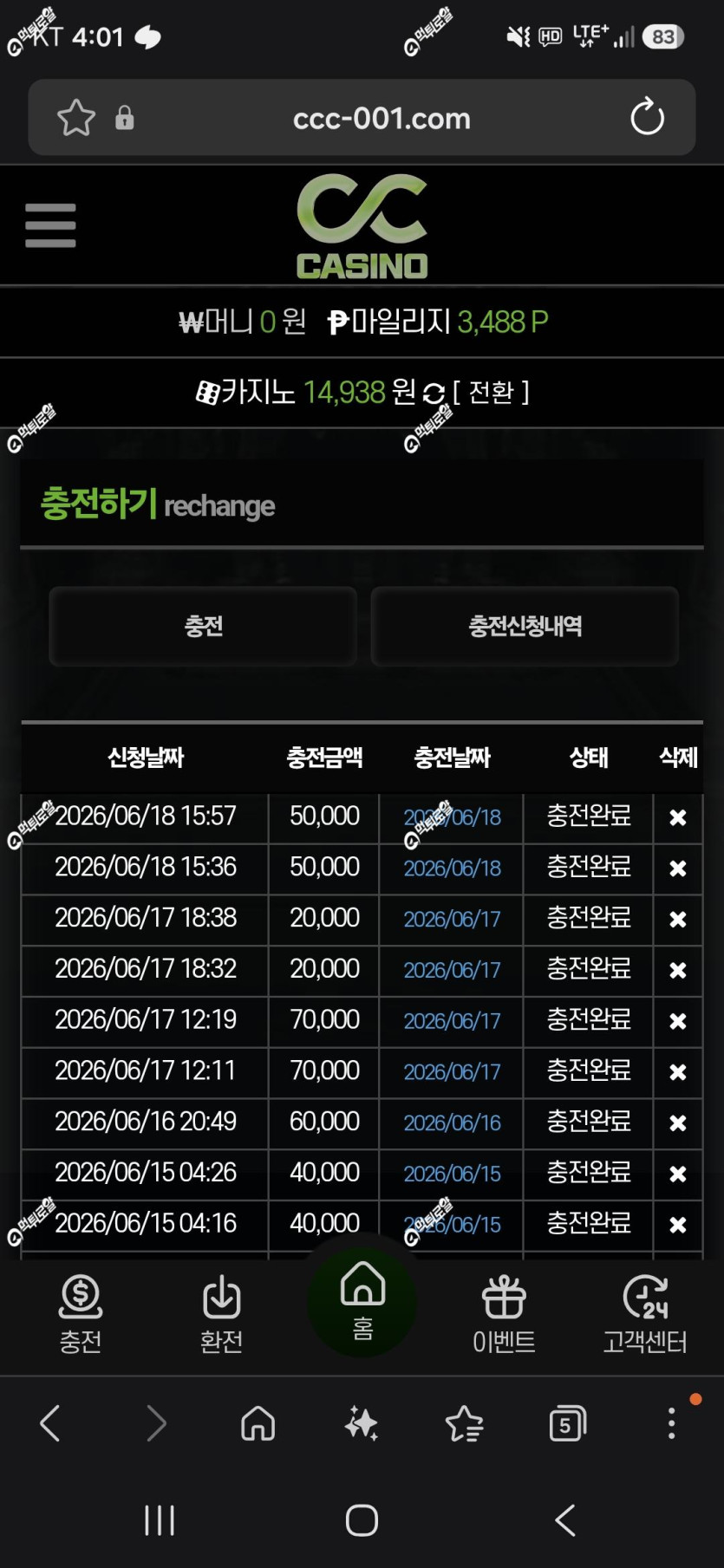Go back using the browser back arrow
This screenshot has height=1568, width=724.
(50, 1423)
